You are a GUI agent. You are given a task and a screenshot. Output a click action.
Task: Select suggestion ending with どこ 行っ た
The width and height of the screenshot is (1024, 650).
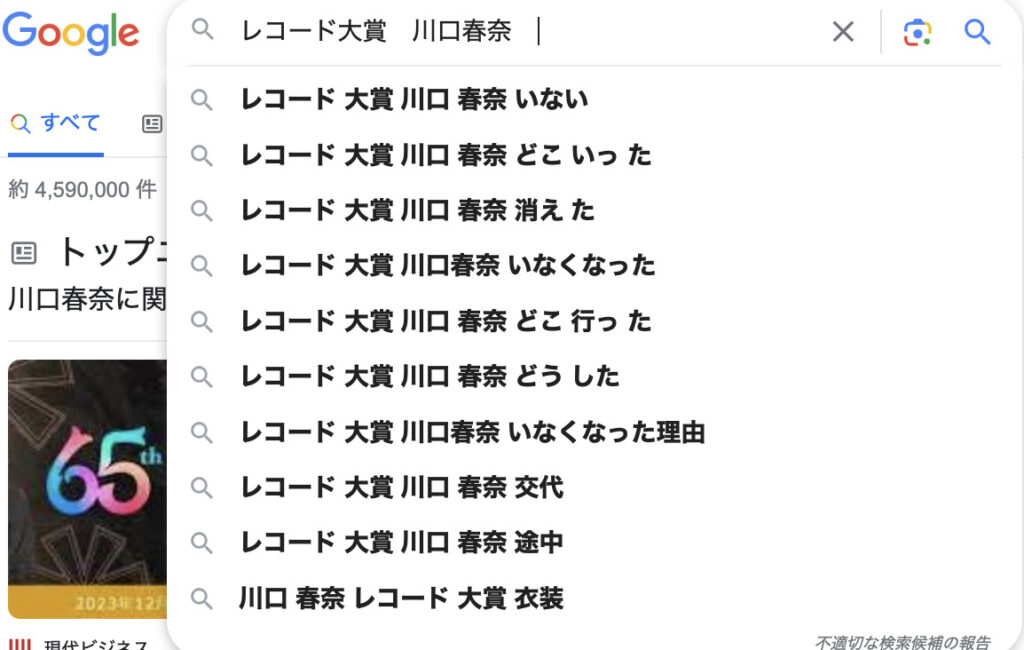(446, 321)
